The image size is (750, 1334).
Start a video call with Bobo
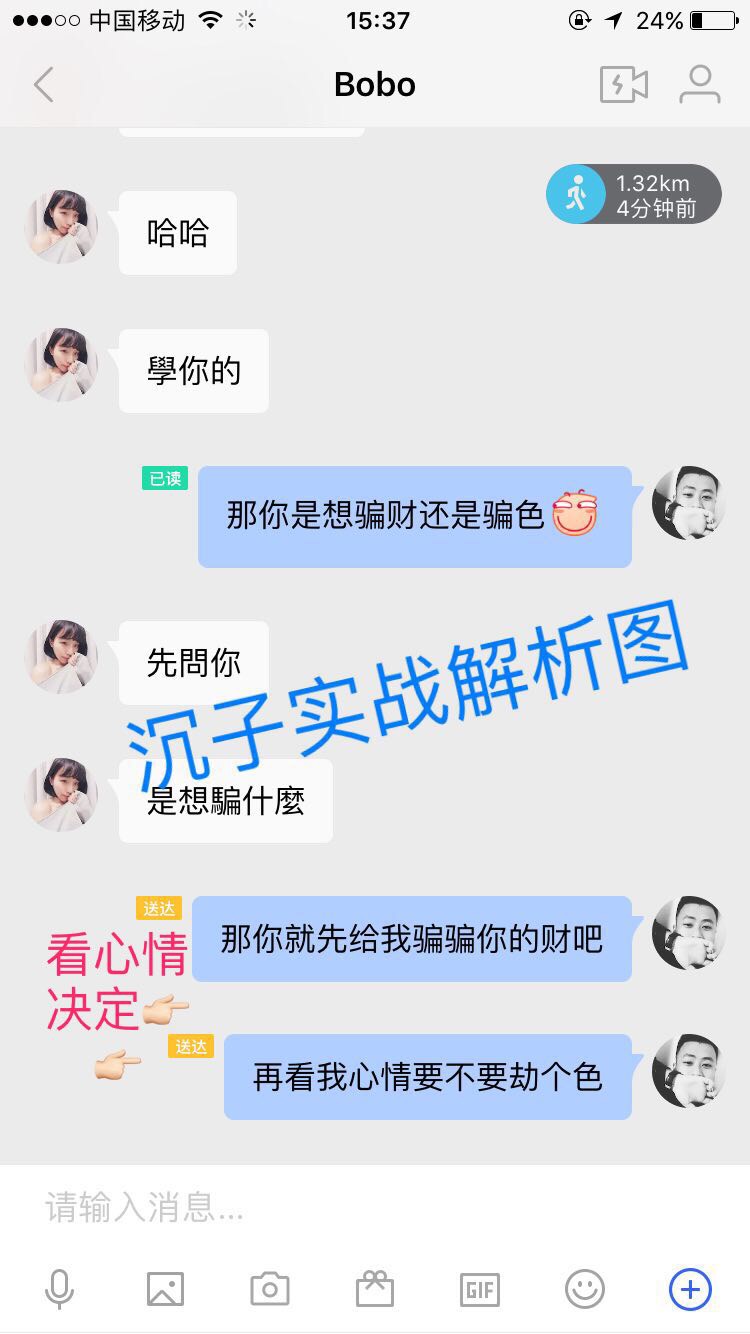click(623, 85)
